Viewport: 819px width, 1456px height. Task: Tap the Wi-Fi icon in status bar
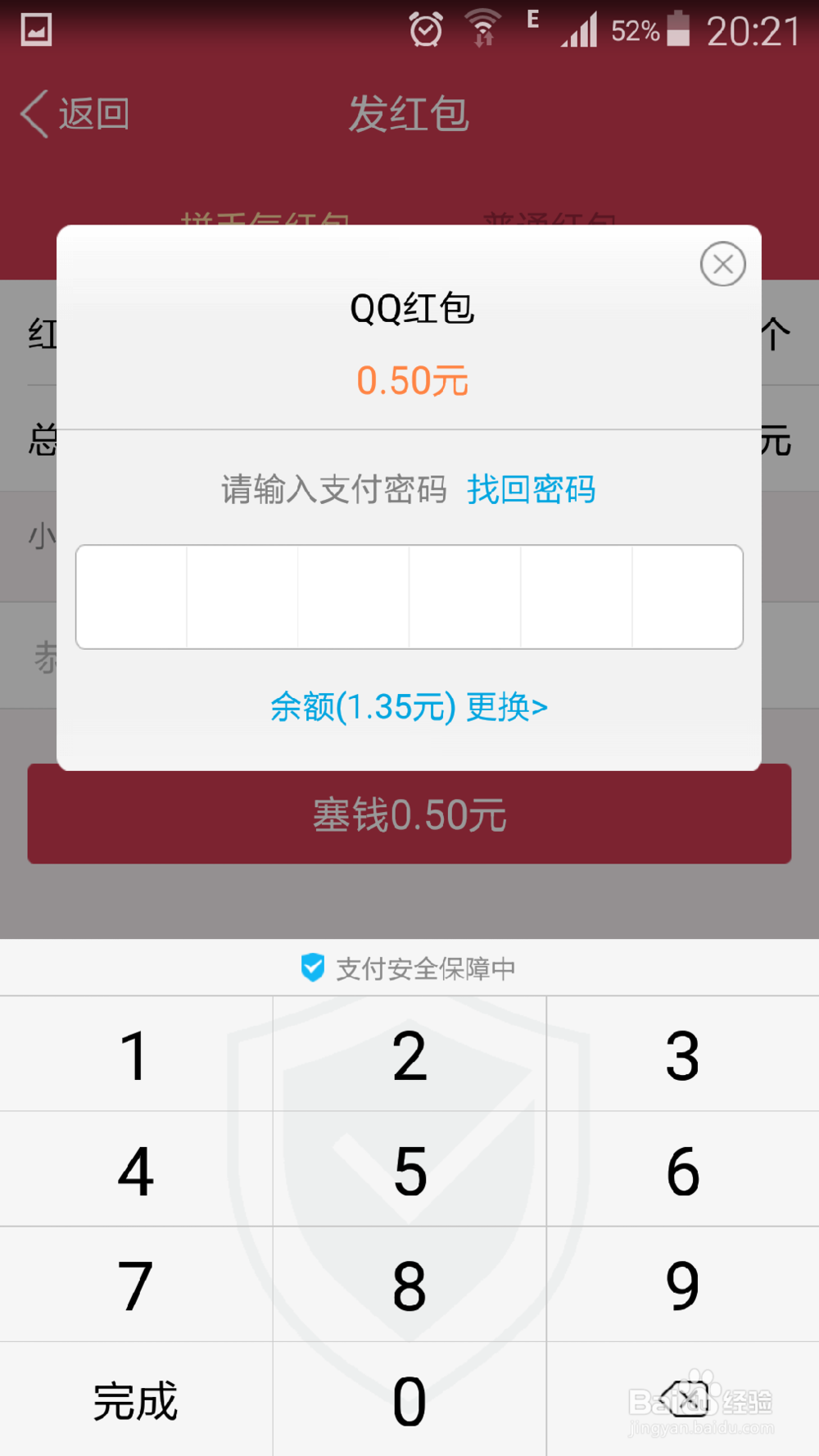click(482, 27)
